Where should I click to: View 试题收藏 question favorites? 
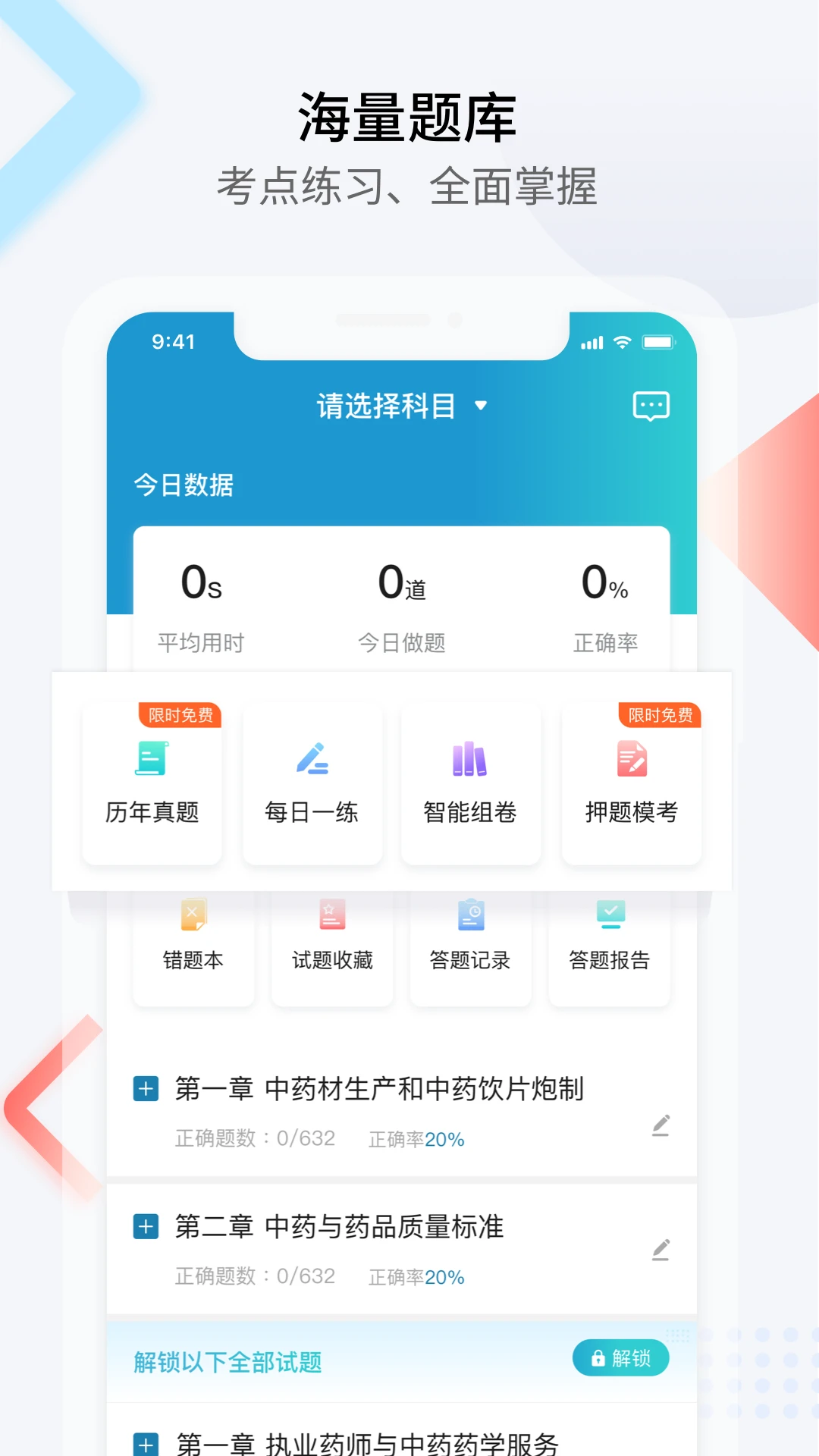click(332, 940)
